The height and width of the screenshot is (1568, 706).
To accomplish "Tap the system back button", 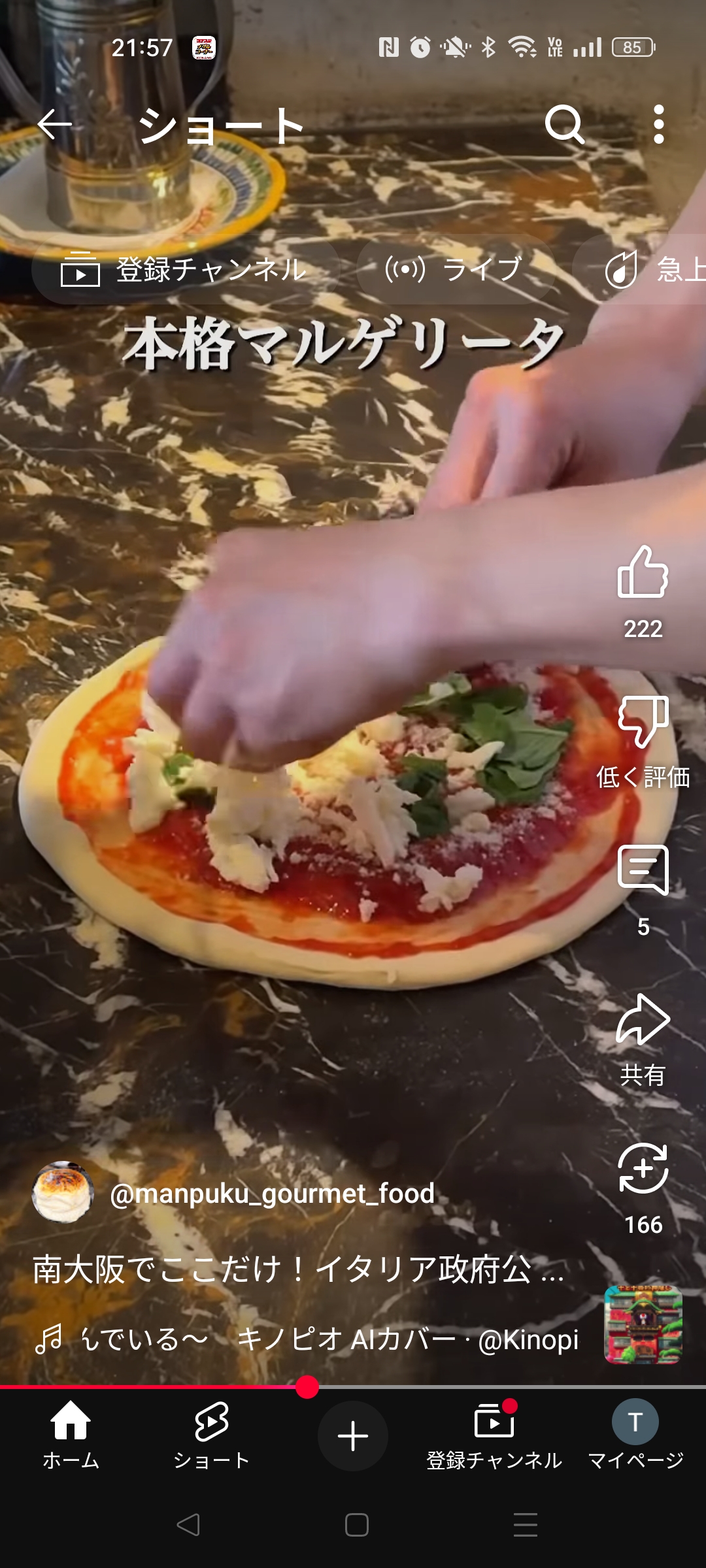I will coord(188,1525).
